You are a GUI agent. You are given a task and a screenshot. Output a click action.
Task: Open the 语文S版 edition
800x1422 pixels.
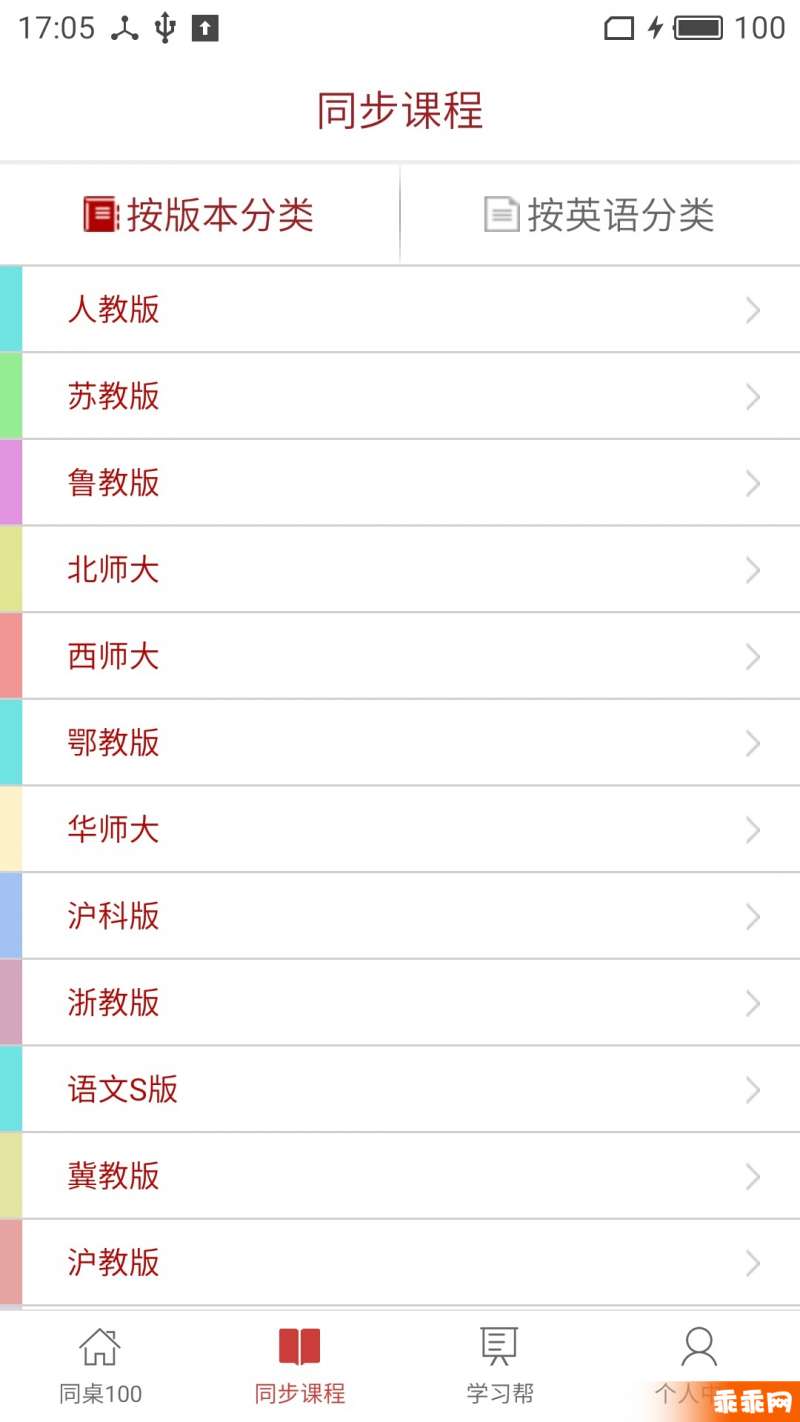(x=400, y=1090)
